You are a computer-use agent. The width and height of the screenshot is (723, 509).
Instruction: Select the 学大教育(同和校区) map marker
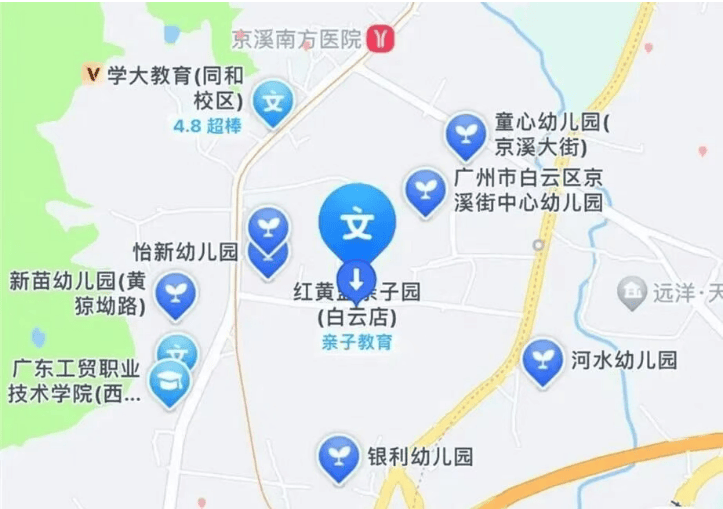[x=272, y=102]
